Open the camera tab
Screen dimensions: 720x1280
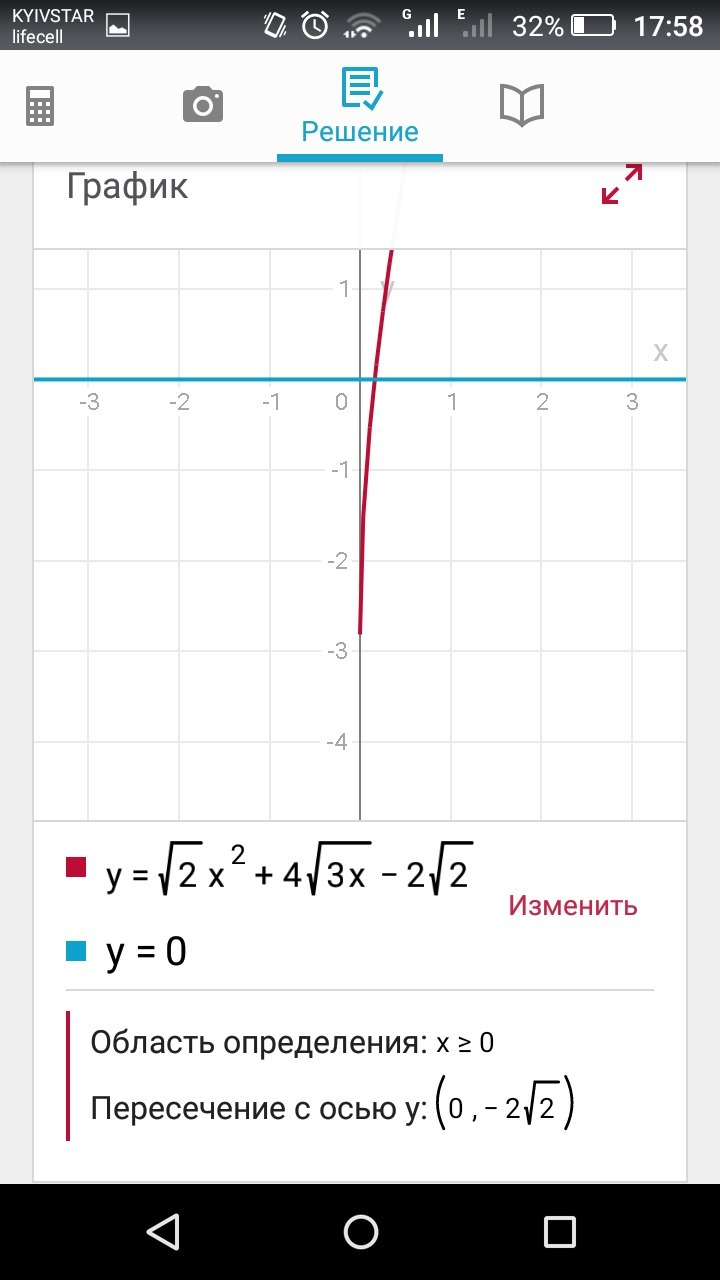coord(203,105)
